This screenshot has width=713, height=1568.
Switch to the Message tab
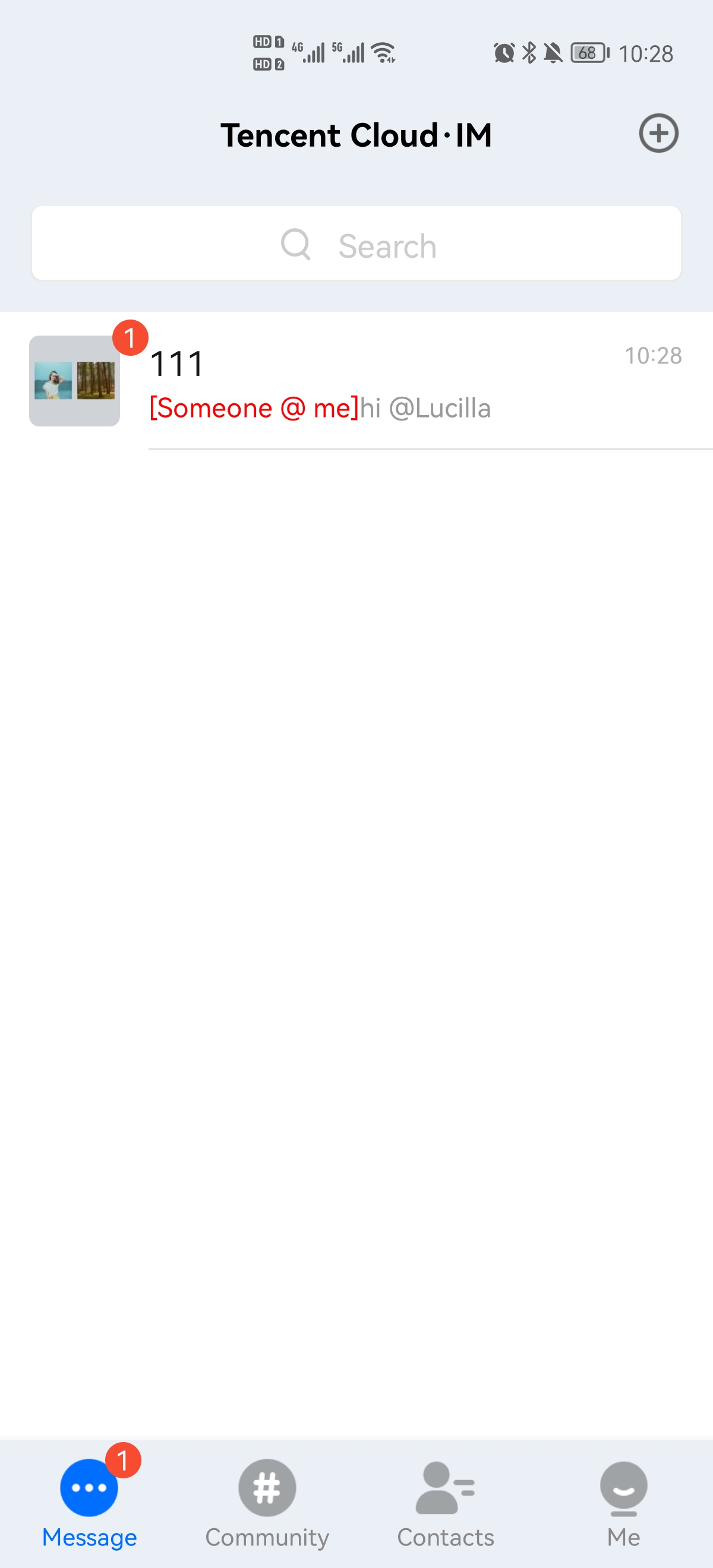(x=90, y=1503)
